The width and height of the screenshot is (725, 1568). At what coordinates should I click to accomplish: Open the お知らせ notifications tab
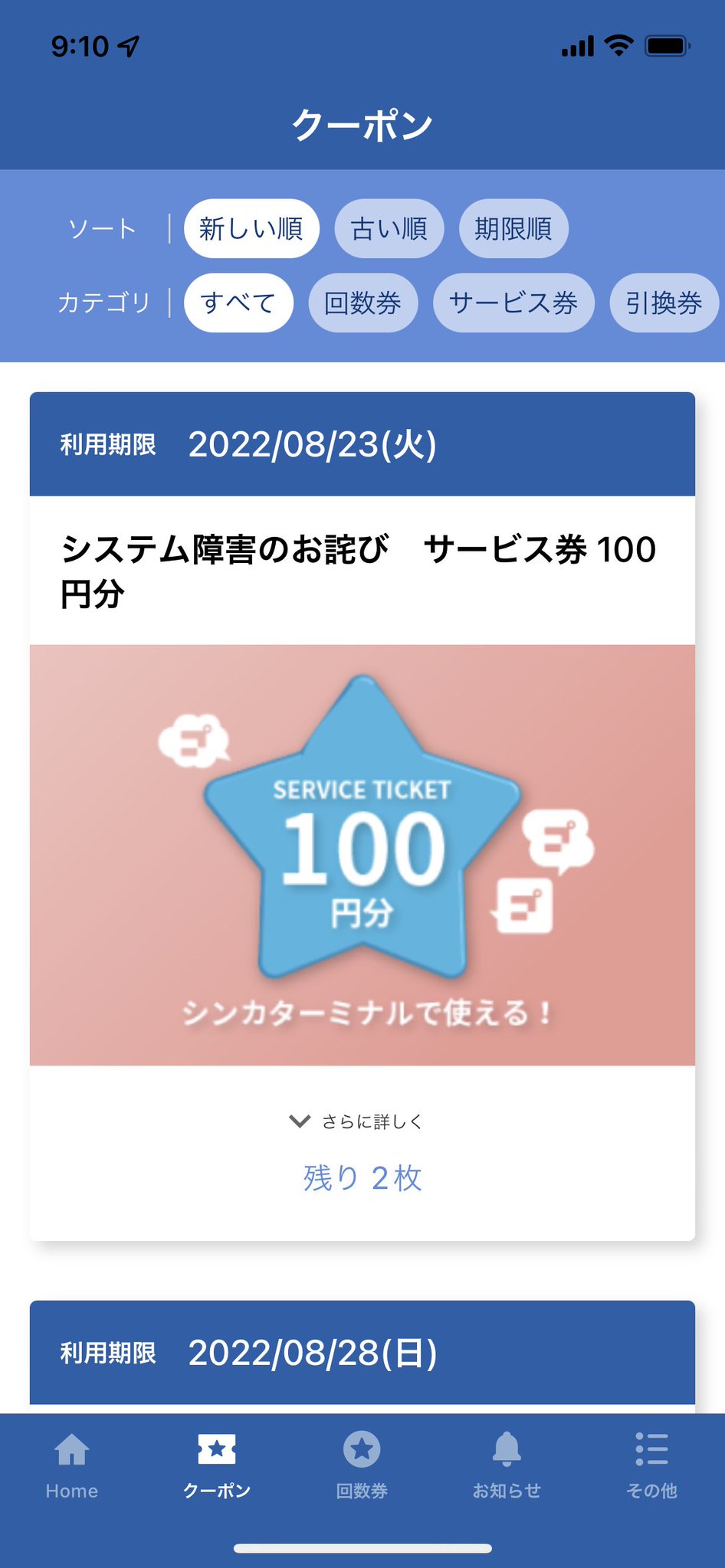[507, 1467]
